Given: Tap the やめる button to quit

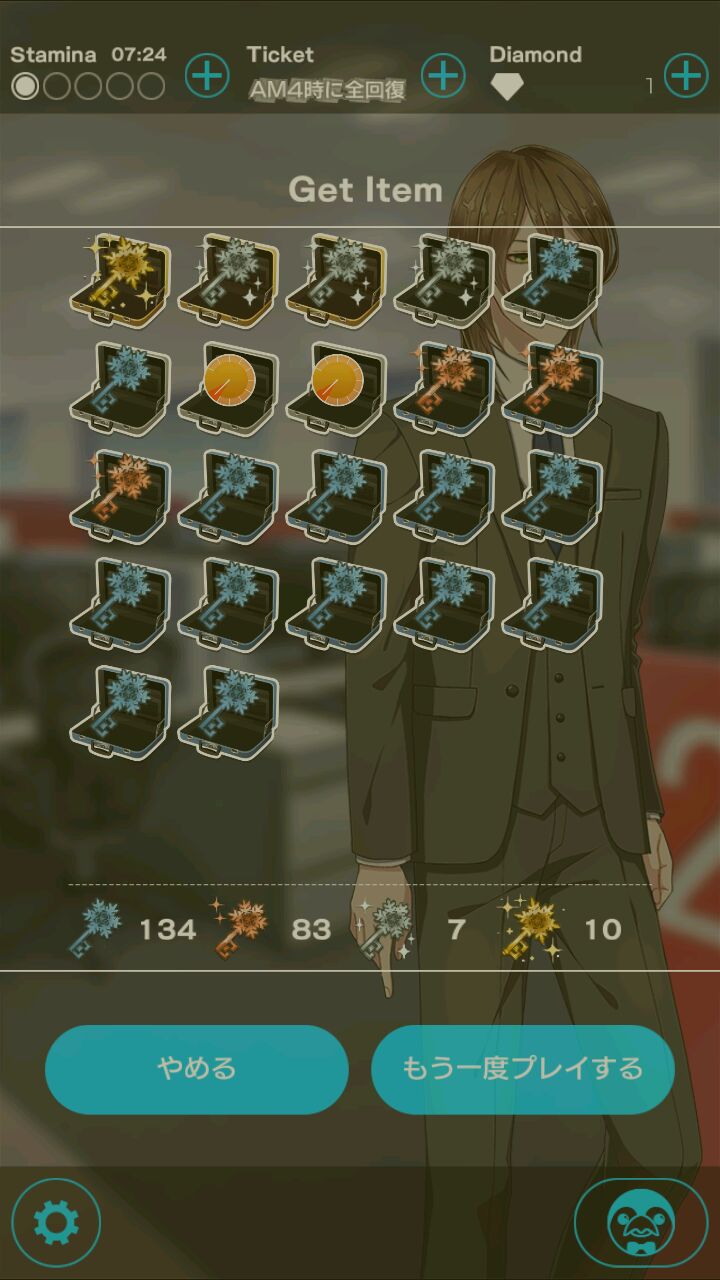Looking at the screenshot, I should pos(197,1069).
